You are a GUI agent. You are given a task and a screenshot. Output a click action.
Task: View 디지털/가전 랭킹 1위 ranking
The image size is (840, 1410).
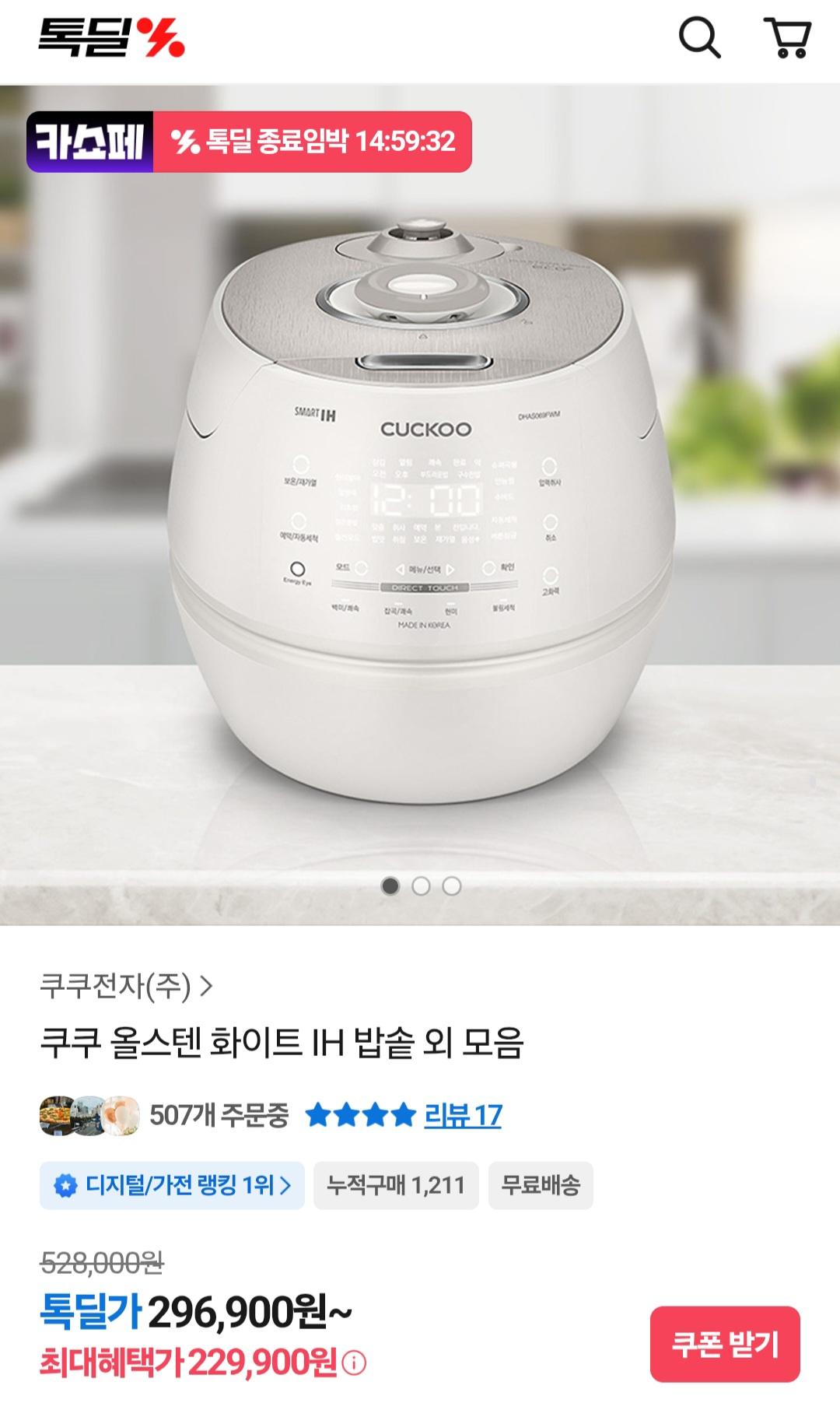tap(172, 1185)
